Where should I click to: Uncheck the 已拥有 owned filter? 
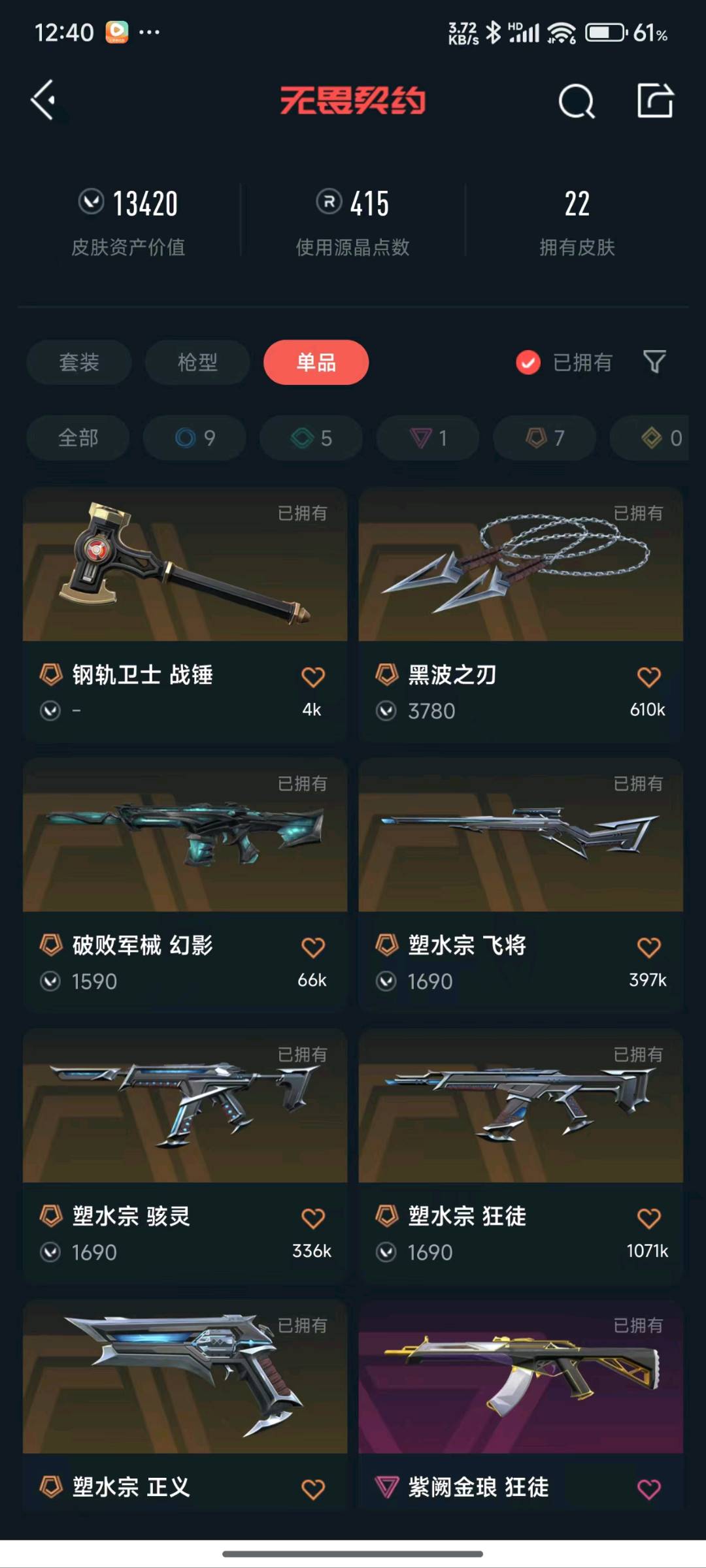[563, 362]
